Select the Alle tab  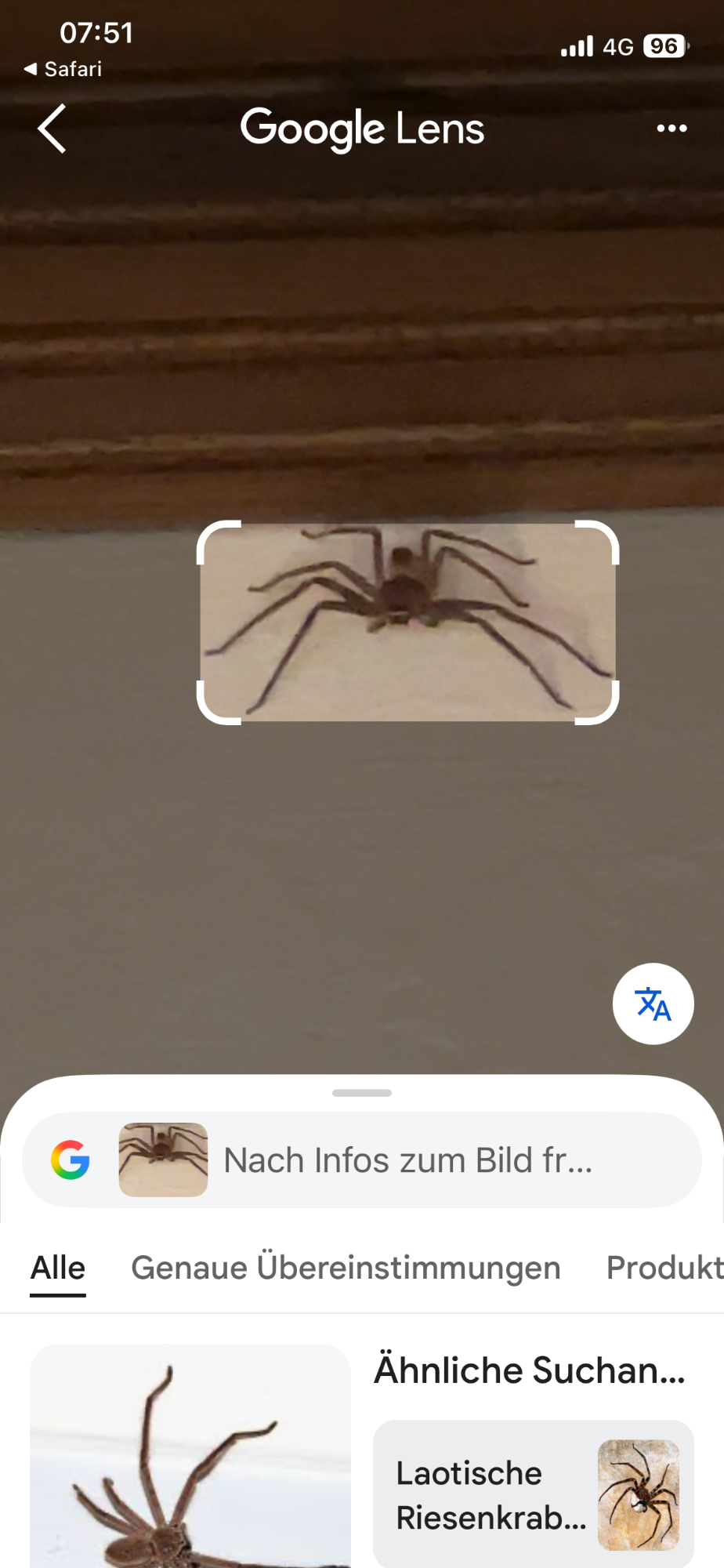pyautogui.click(x=58, y=1268)
